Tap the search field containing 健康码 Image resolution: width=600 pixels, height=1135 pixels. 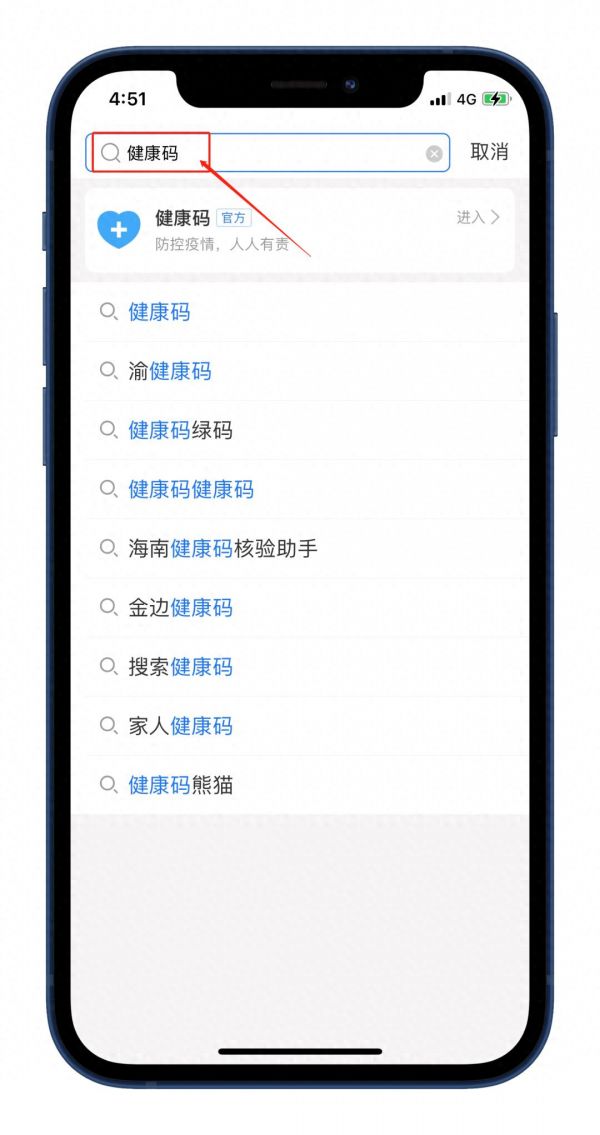[x=267, y=153]
